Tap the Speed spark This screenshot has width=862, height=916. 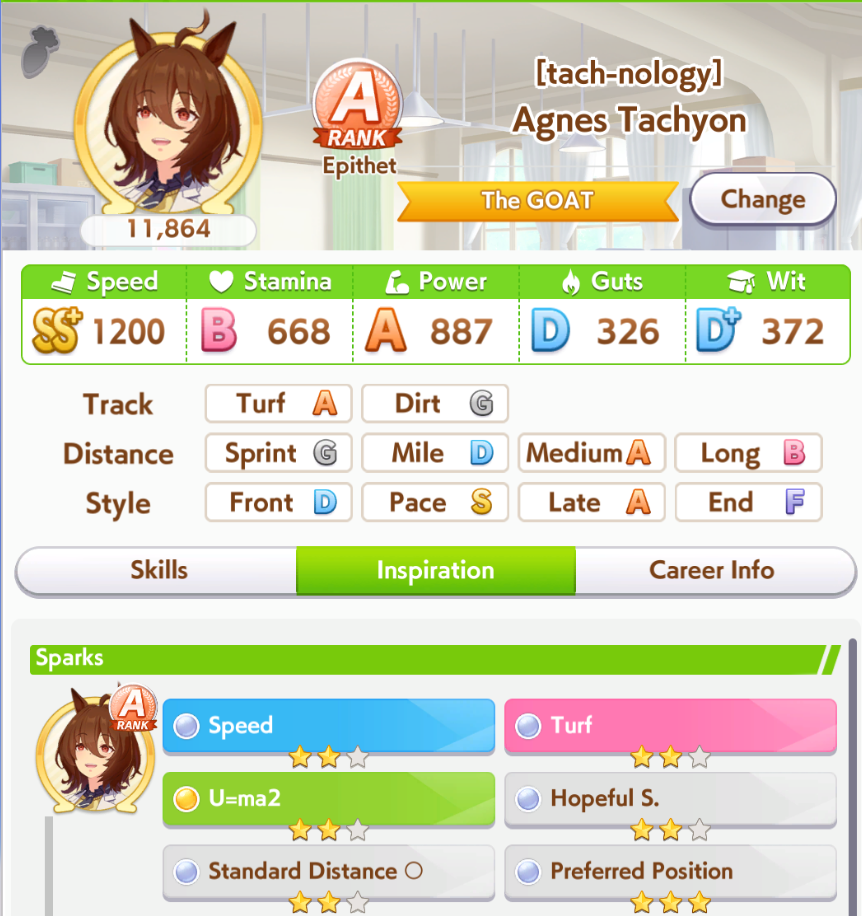(328, 725)
